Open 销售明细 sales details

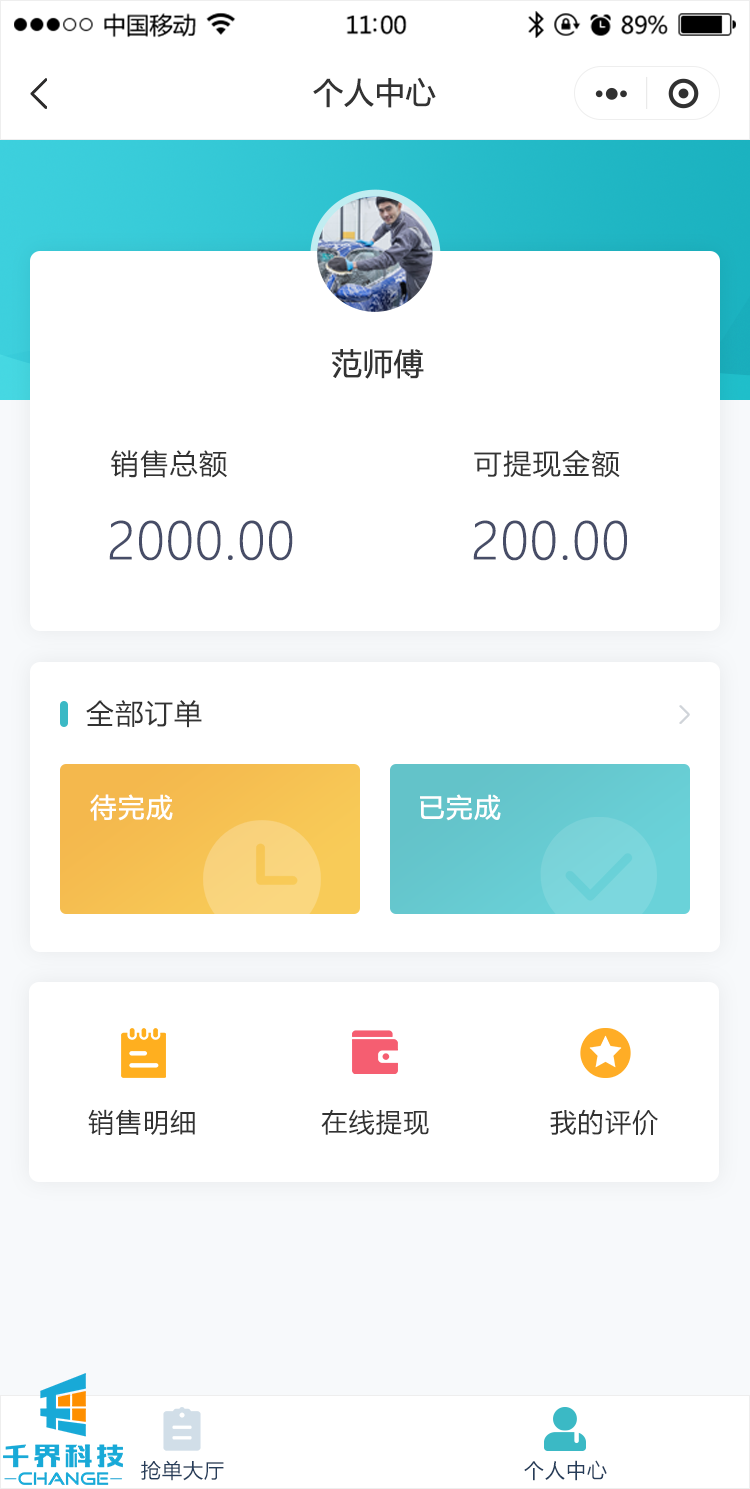pyautogui.click(x=143, y=1082)
